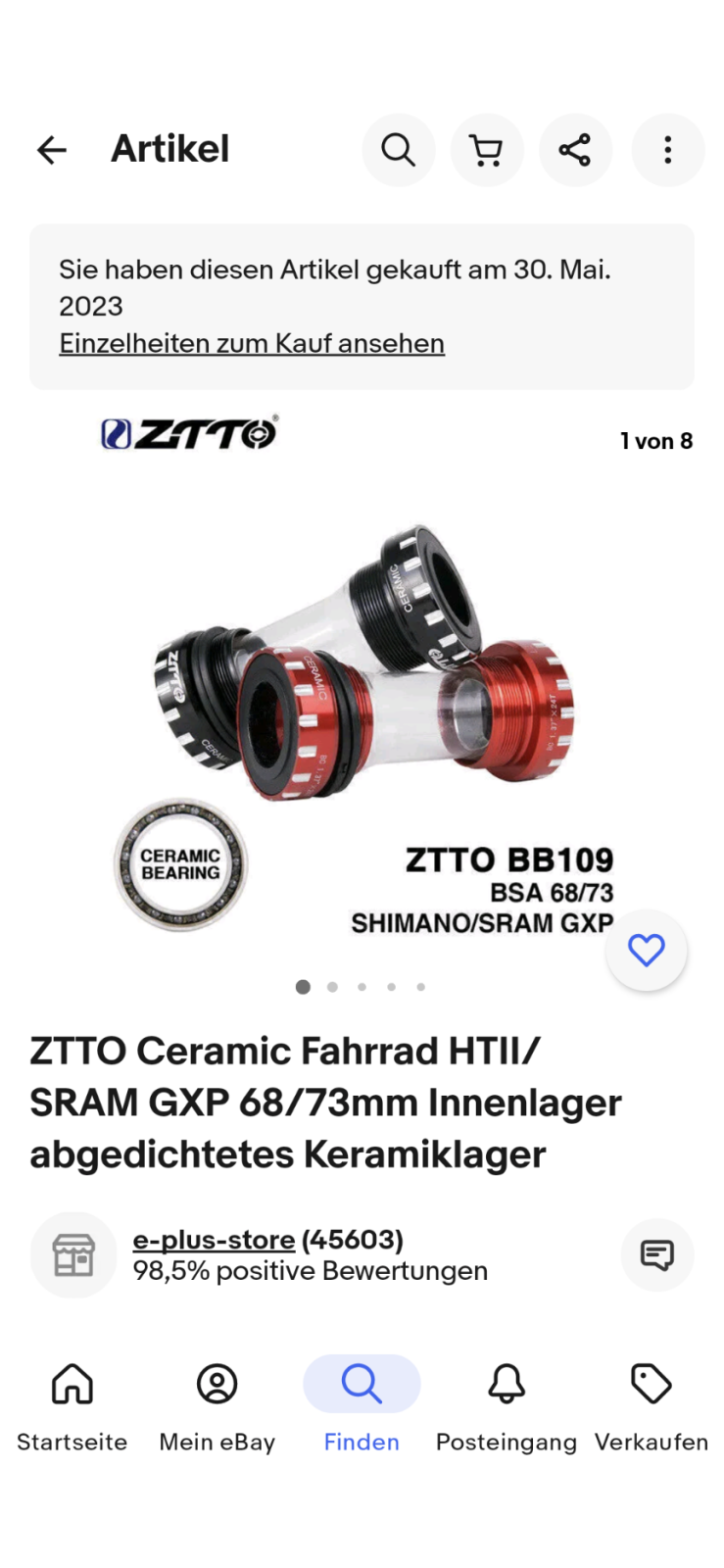
Task: Open seller e-plus-store profile
Action: tap(214, 1240)
